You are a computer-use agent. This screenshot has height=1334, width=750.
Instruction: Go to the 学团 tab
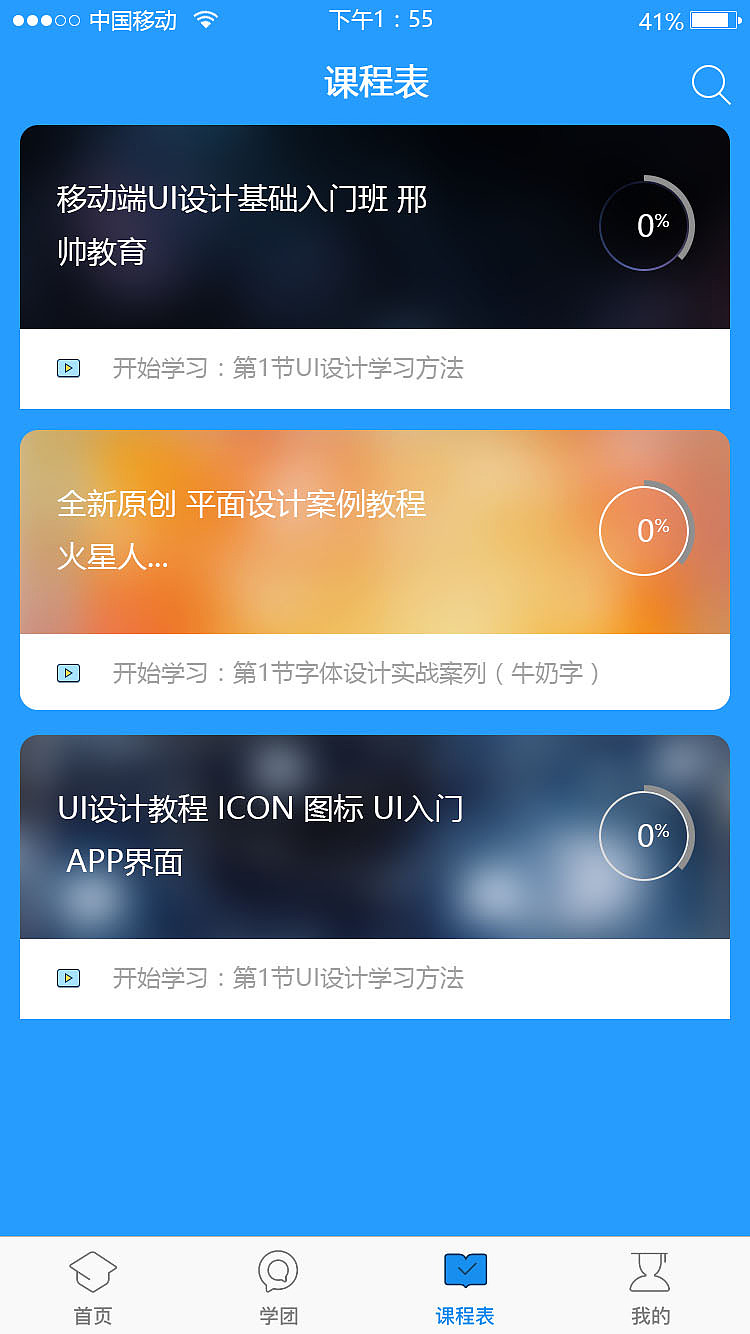pos(279,1286)
